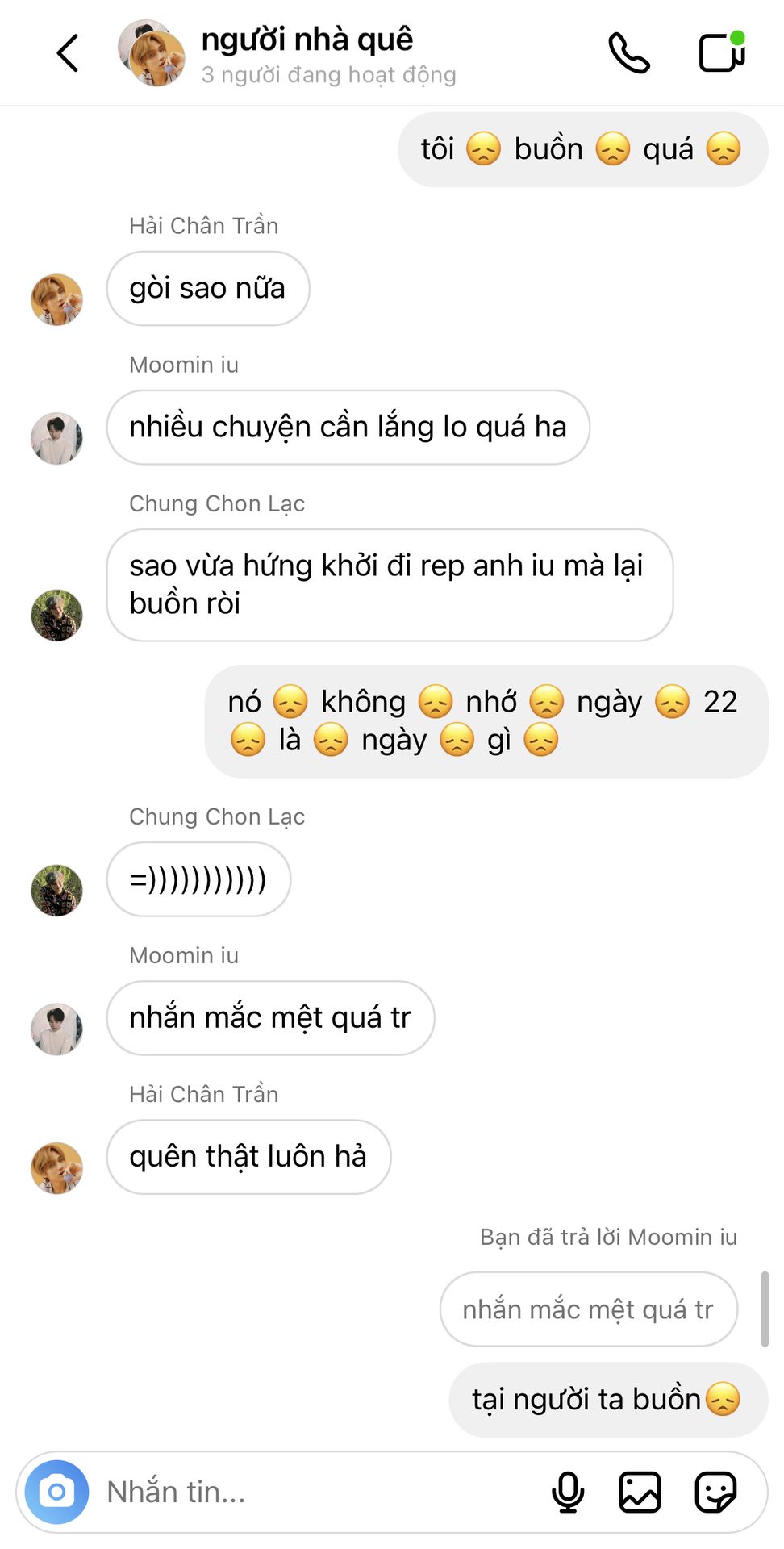Open Chung Chon Lạc's avatar beside =))))) message

(x=56, y=890)
